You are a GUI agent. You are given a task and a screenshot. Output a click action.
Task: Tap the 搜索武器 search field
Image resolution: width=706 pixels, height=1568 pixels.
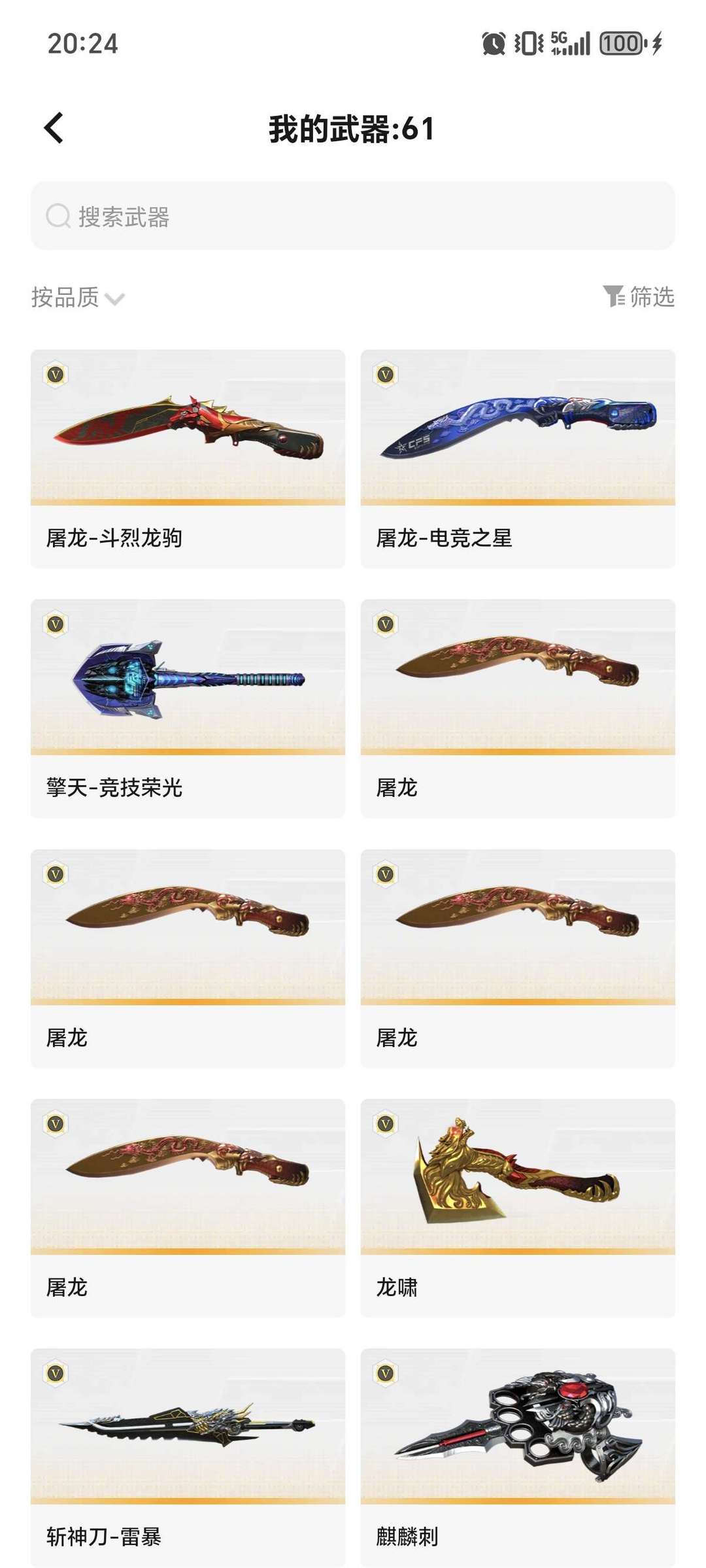(x=353, y=216)
